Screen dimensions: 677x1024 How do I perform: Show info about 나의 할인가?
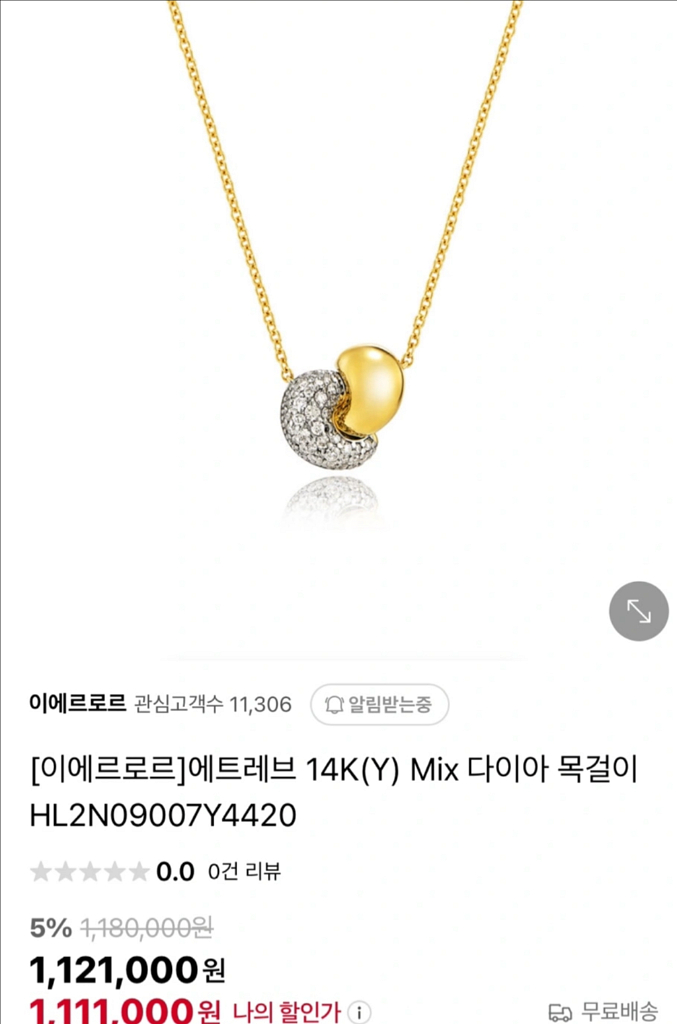point(360,1011)
